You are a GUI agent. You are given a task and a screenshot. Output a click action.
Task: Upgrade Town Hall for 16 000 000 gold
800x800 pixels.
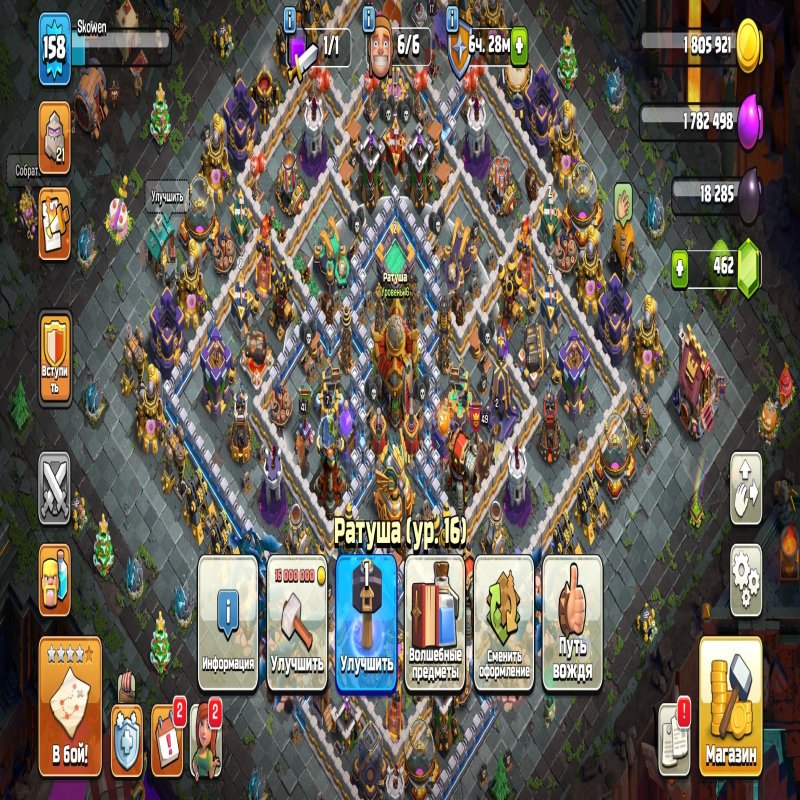[x=297, y=622]
